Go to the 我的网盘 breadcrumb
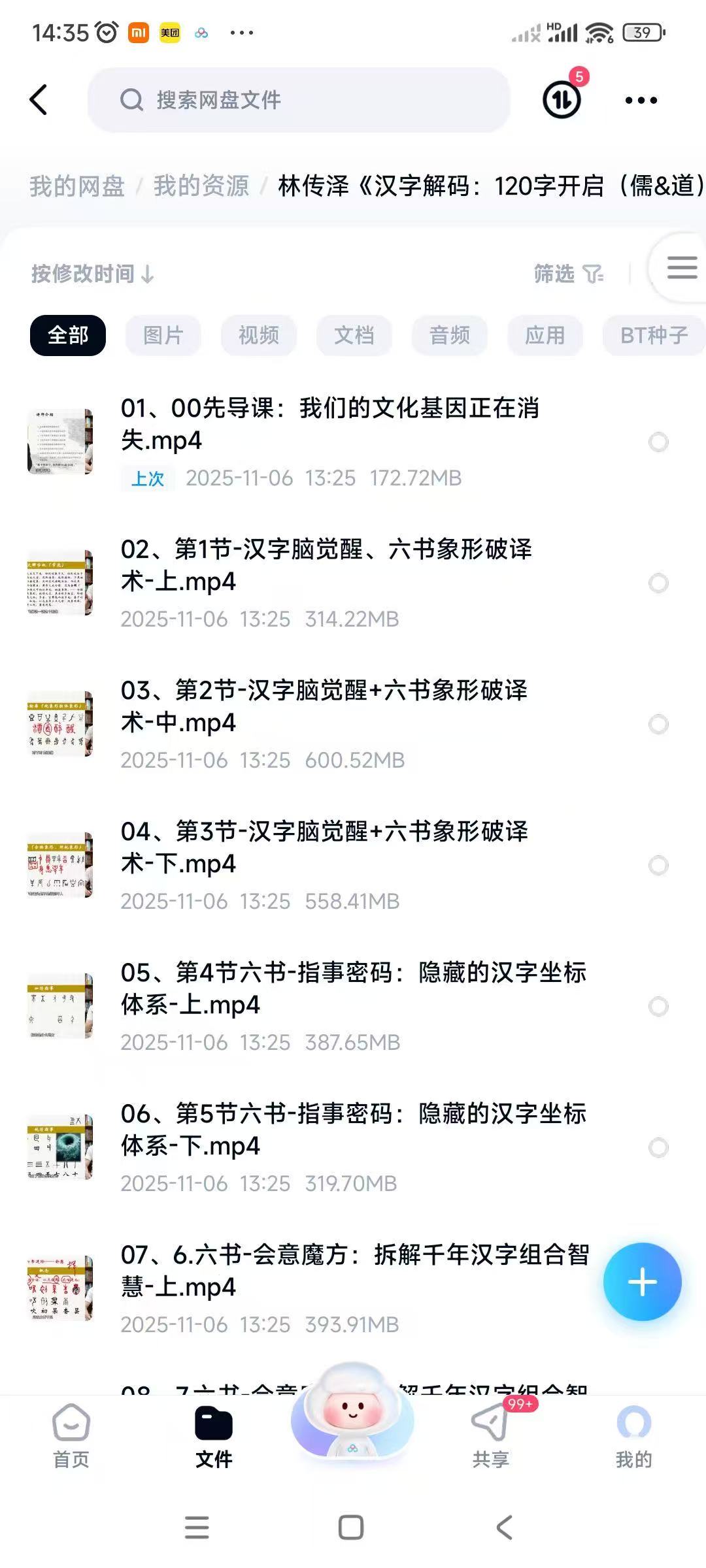This screenshot has width=706, height=1568. point(77,186)
